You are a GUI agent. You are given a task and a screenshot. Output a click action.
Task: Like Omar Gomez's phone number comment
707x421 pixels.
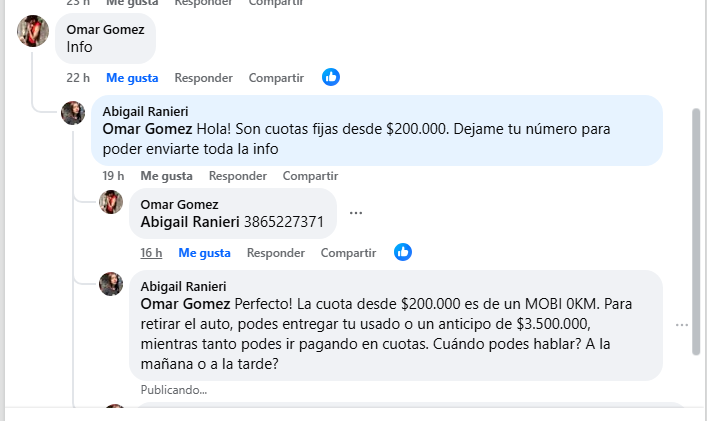point(204,253)
